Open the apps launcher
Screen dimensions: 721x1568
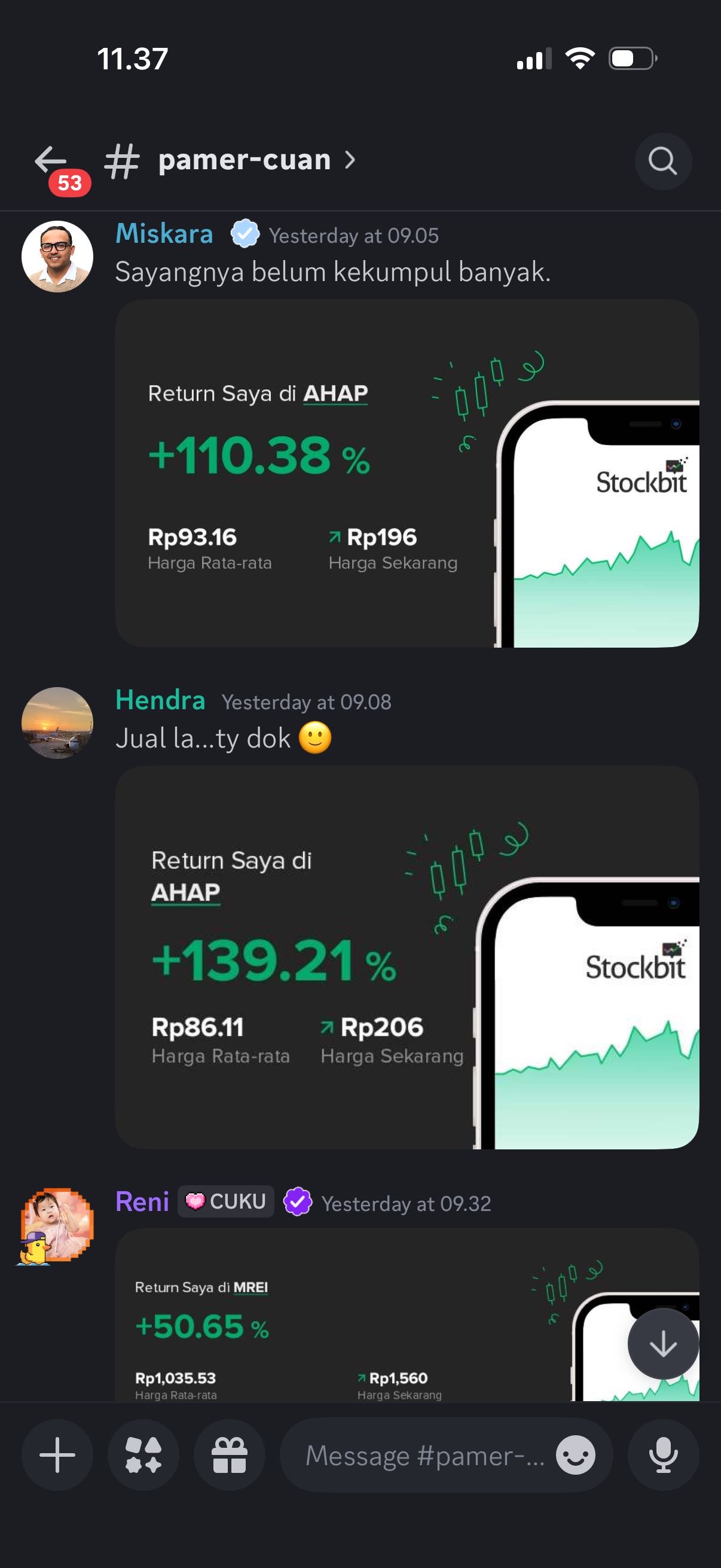143,1455
